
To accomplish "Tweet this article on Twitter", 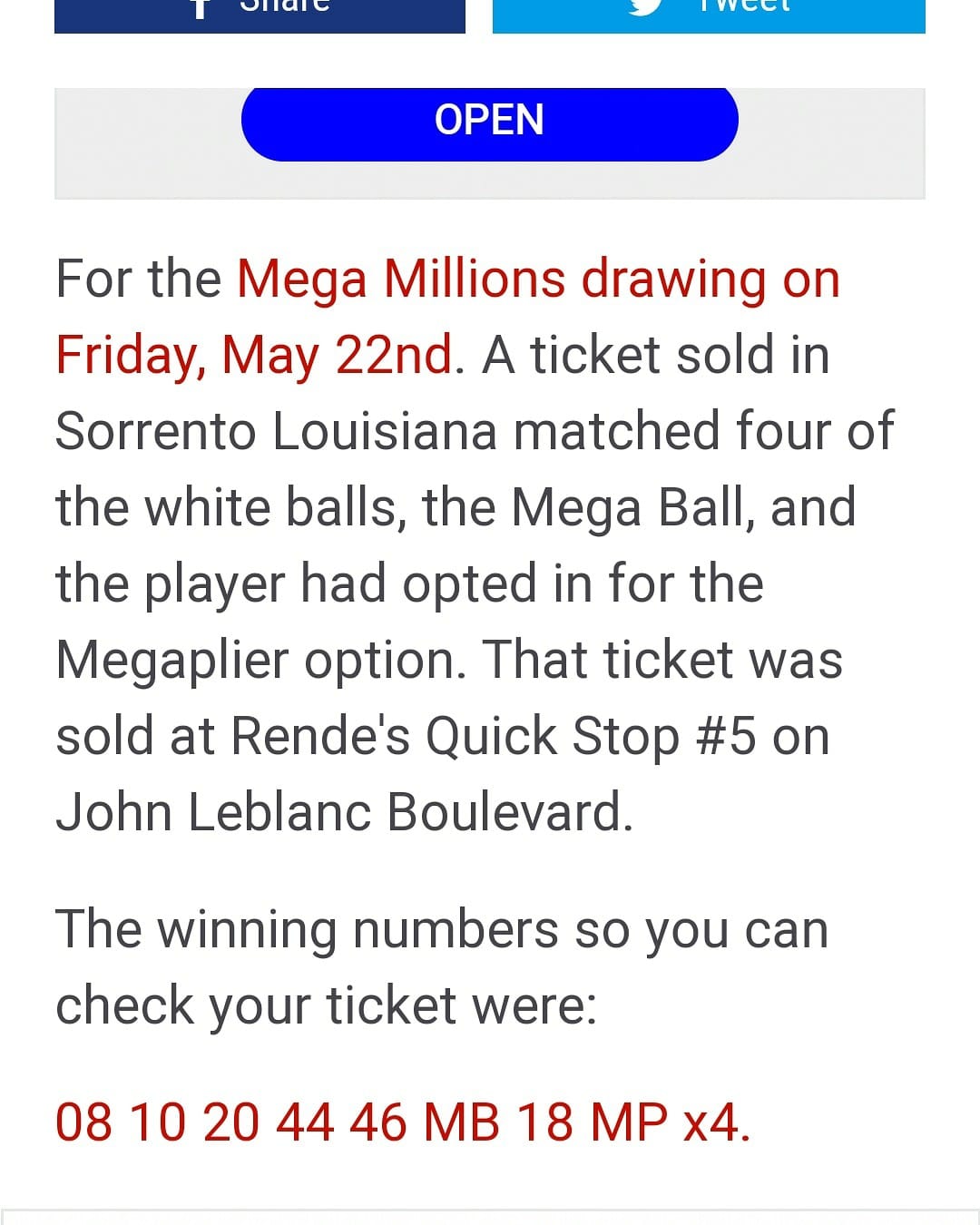I will 708,15.
